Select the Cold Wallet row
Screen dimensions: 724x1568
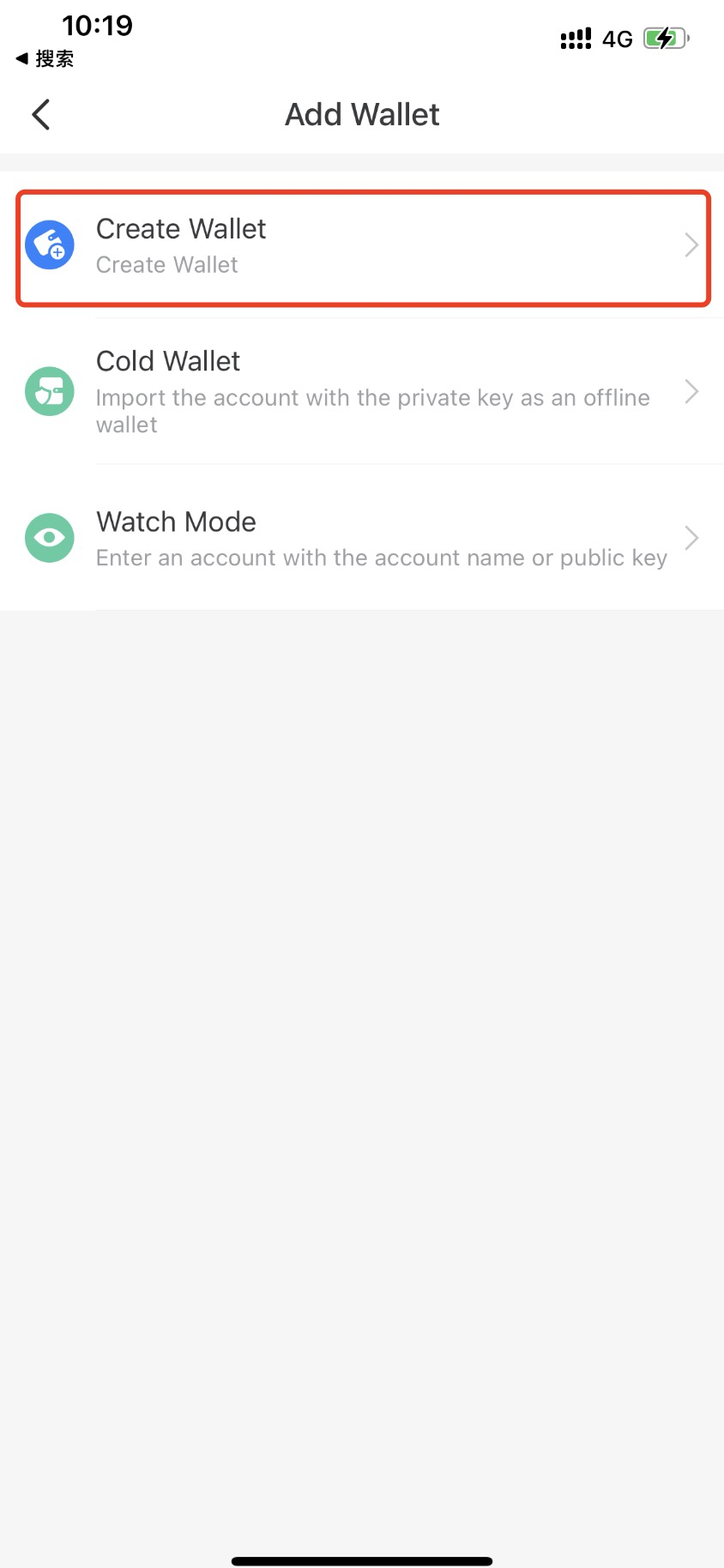click(362, 392)
